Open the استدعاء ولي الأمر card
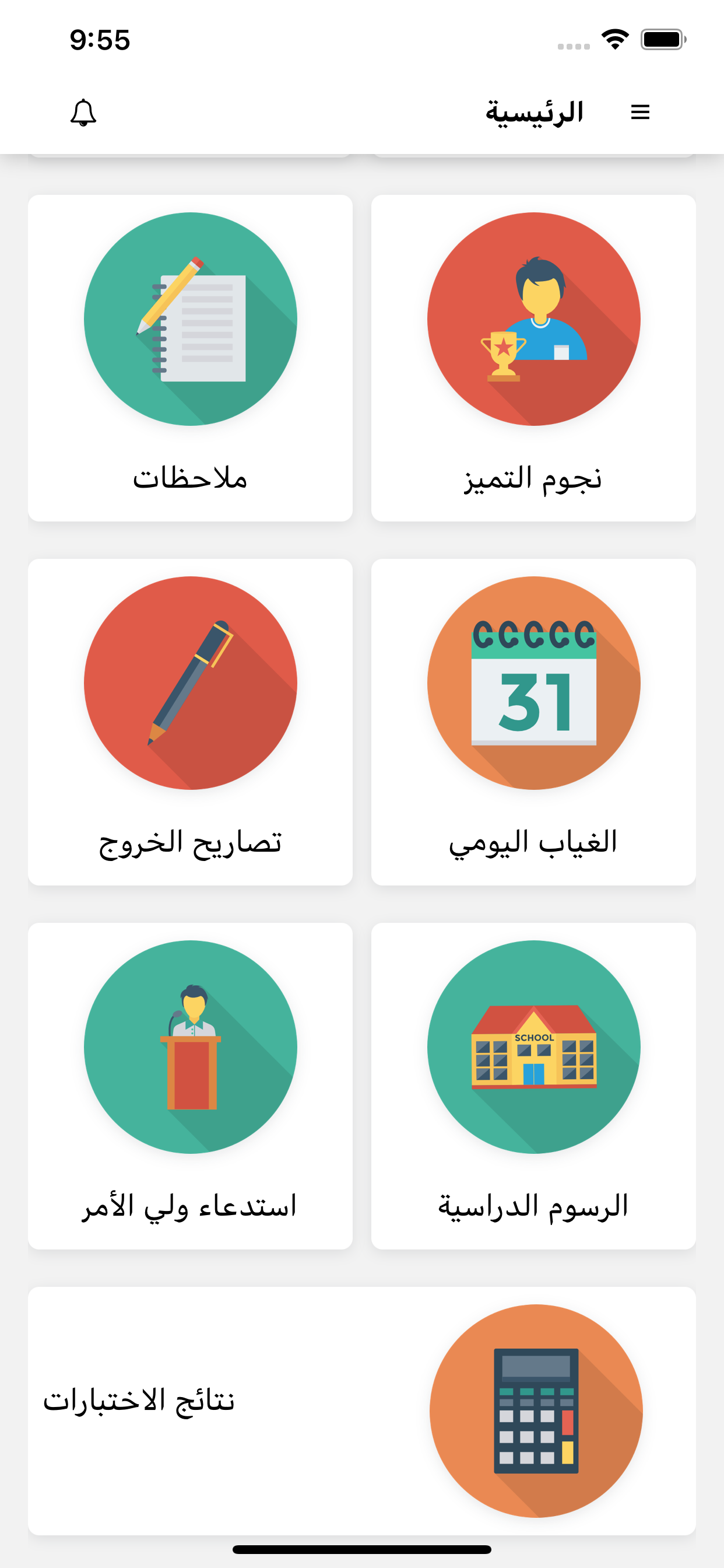 [x=191, y=1086]
